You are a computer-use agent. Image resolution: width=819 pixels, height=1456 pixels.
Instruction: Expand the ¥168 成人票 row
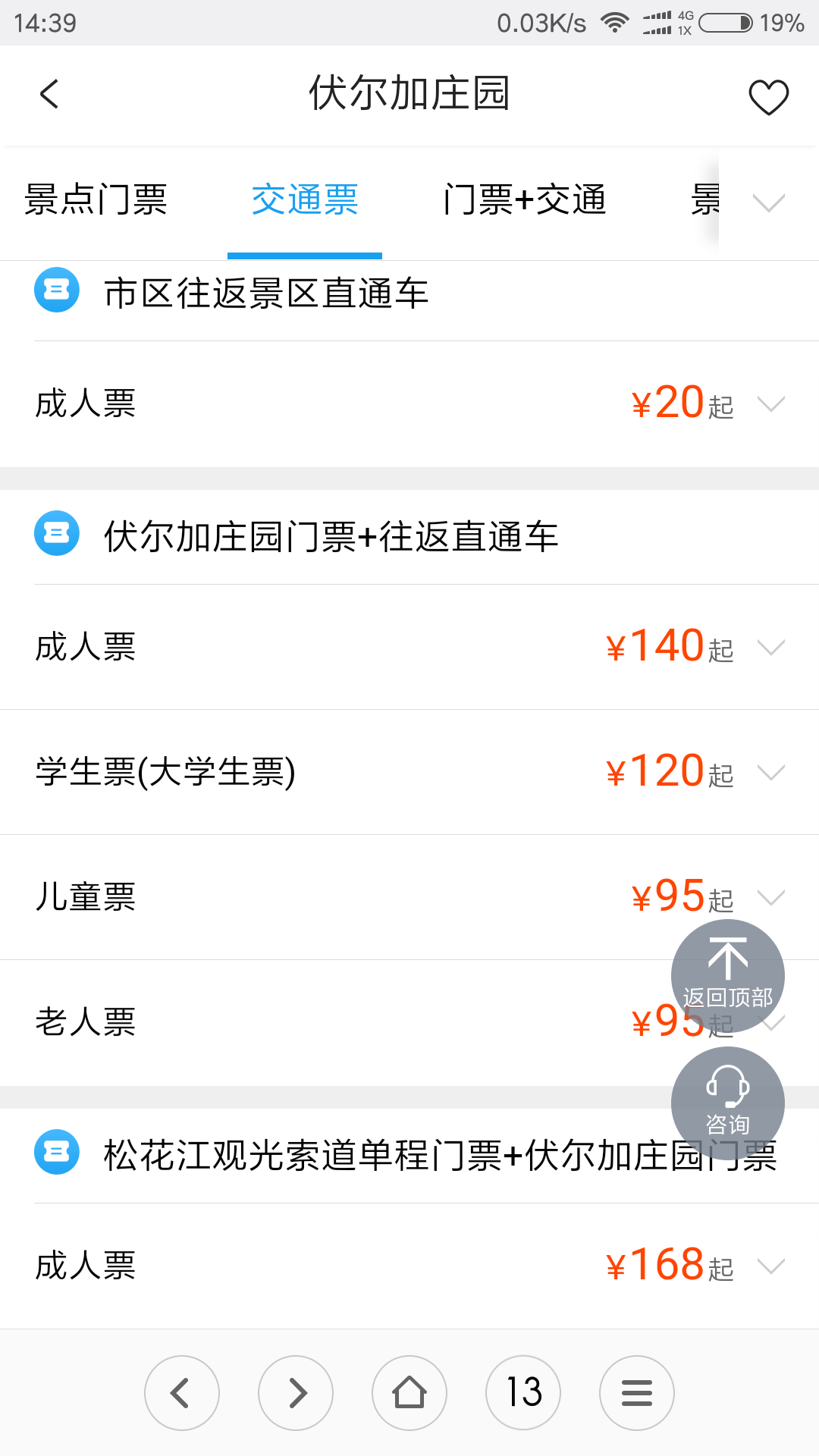409,1266
